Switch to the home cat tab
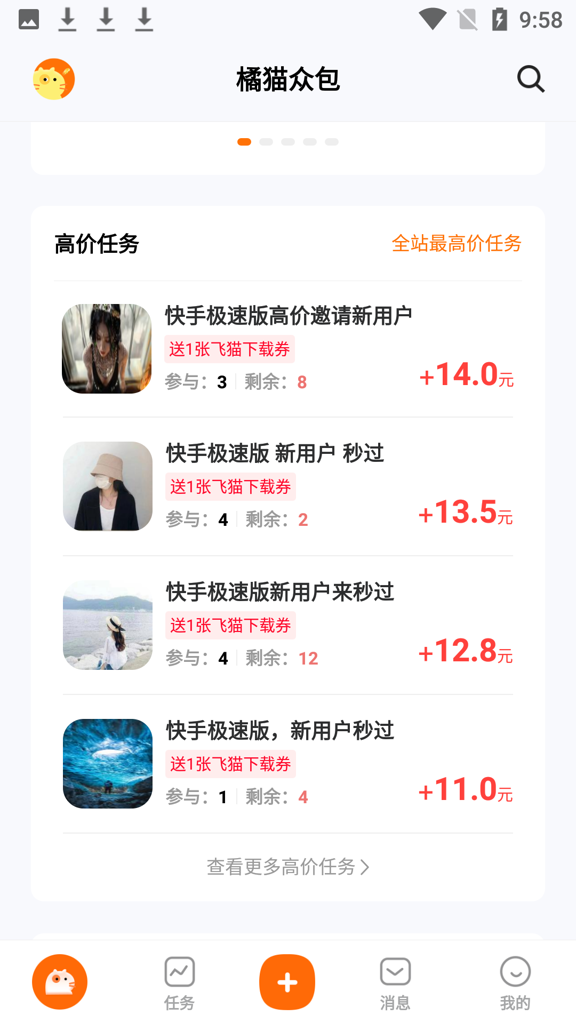Screen dimensions: 576x1024 (59, 982)
